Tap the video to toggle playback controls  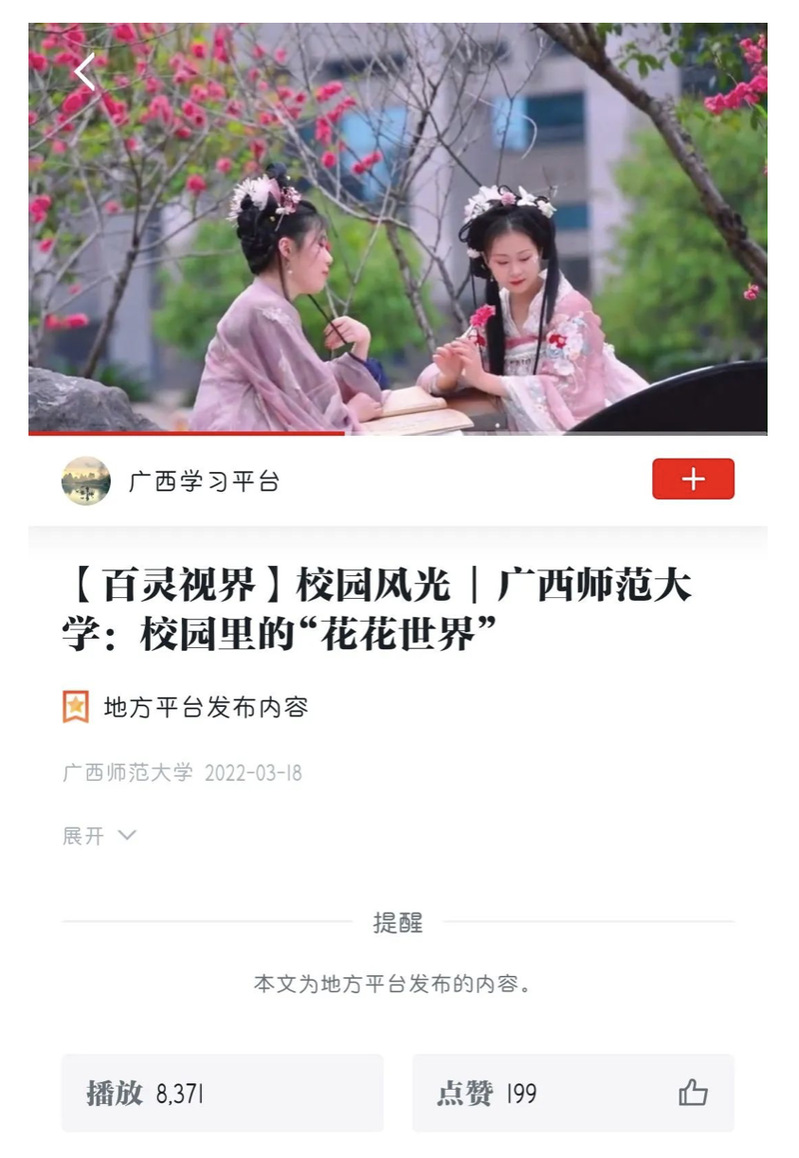[x=400, y=230]
